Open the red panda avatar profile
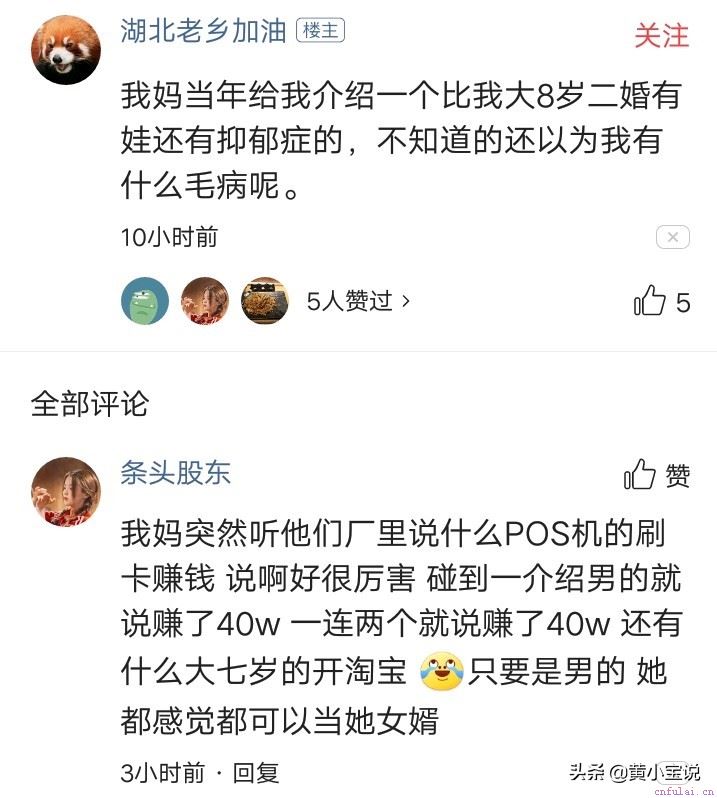Viewport: 717px width, 798px height. pos(66,50)
